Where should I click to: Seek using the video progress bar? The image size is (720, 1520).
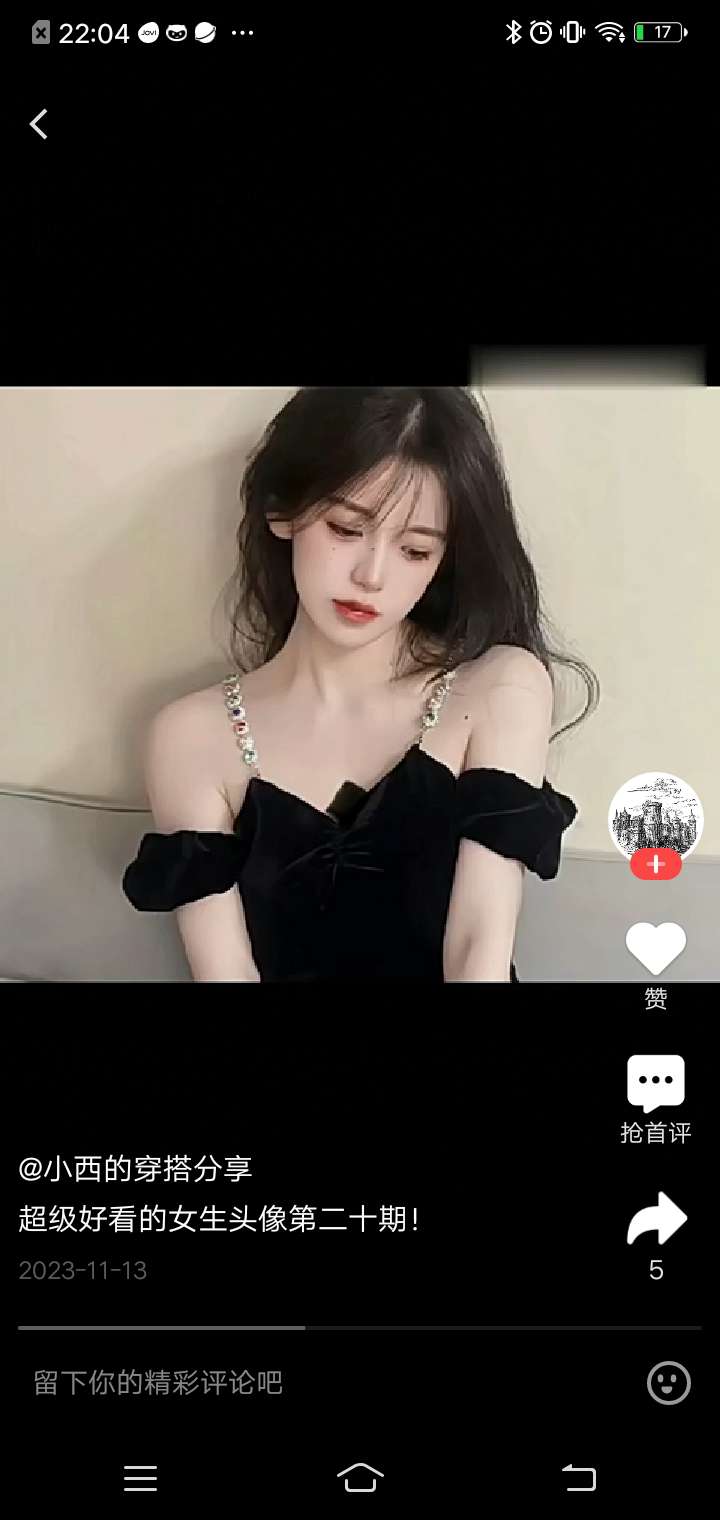click(x=360, y=1328)
